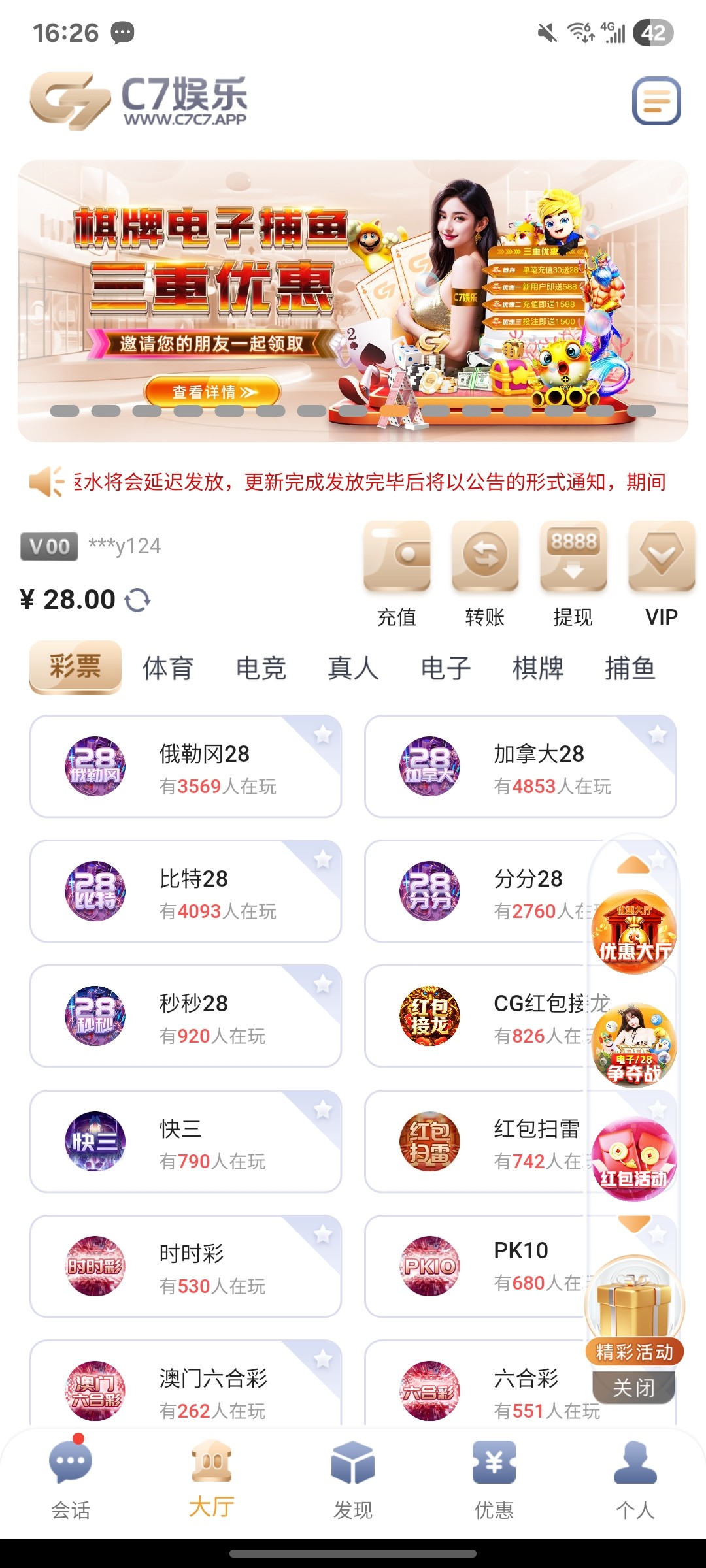This screenshot has width=706, height=1568.
Task: Open the 加拿大28 game card
Action: click(520, 766)
